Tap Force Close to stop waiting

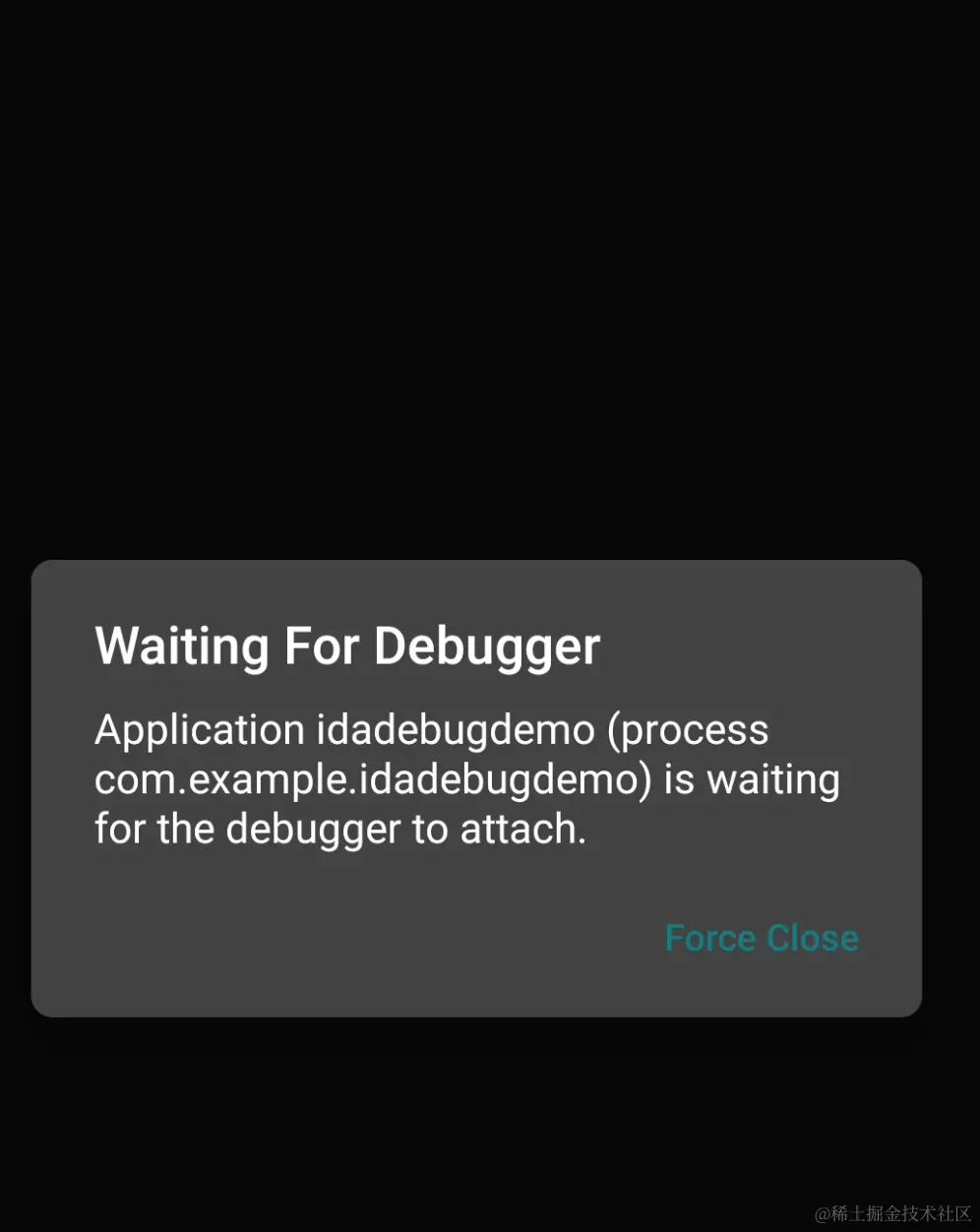[x=762, y=938]
